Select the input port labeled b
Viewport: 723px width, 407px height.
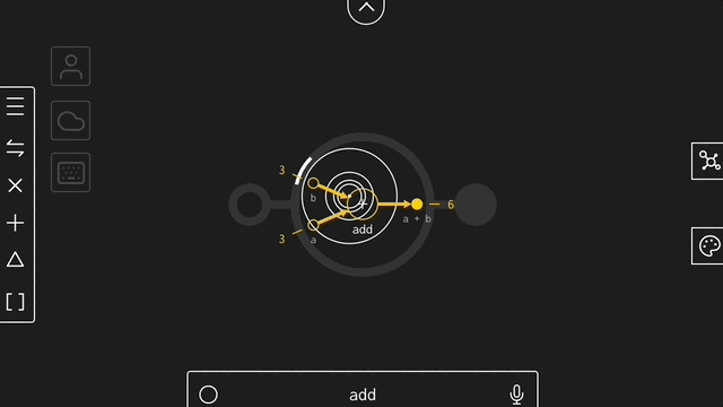click(x=313, y=183)
